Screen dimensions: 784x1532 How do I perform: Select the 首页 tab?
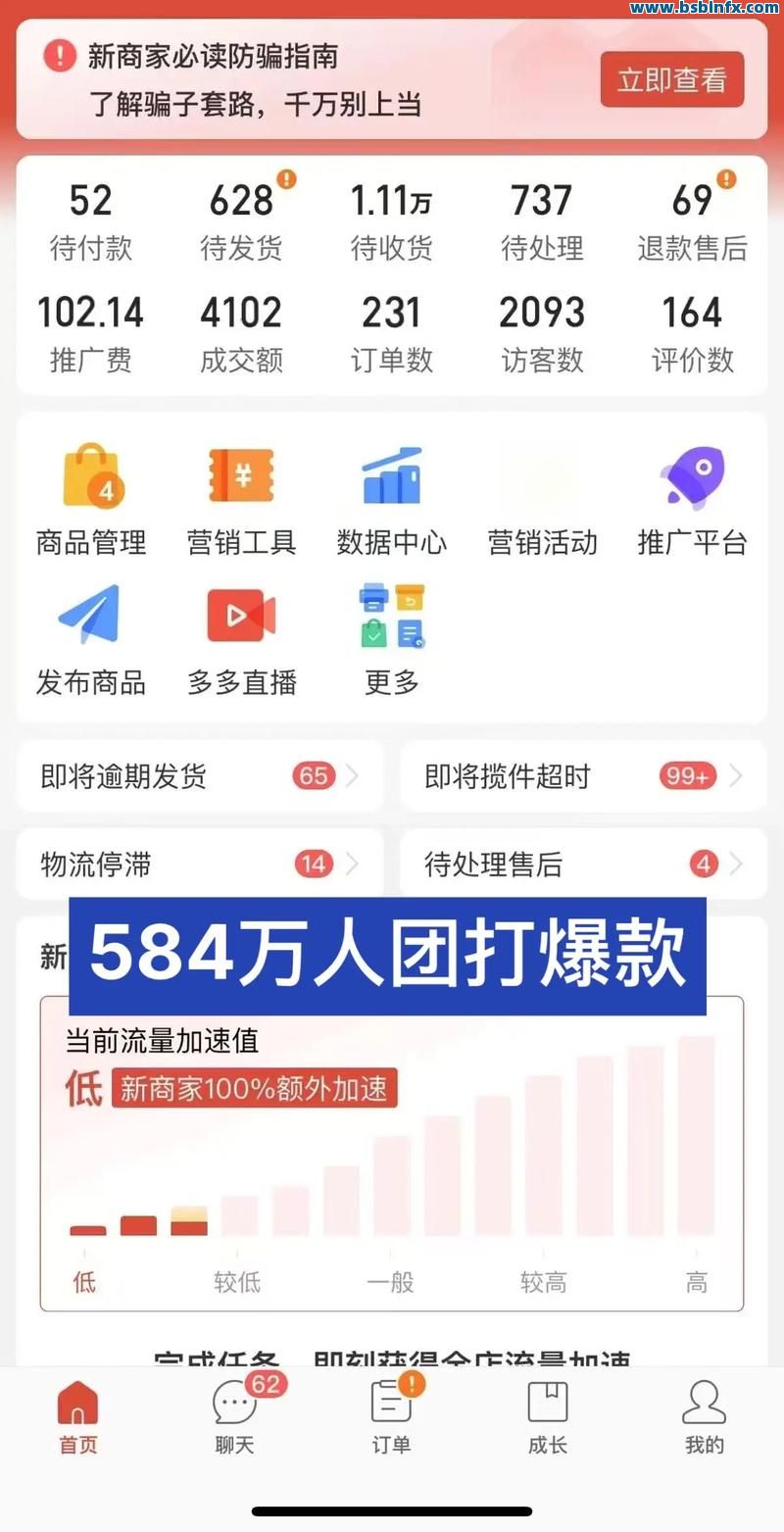click(x=78, y=1416)
